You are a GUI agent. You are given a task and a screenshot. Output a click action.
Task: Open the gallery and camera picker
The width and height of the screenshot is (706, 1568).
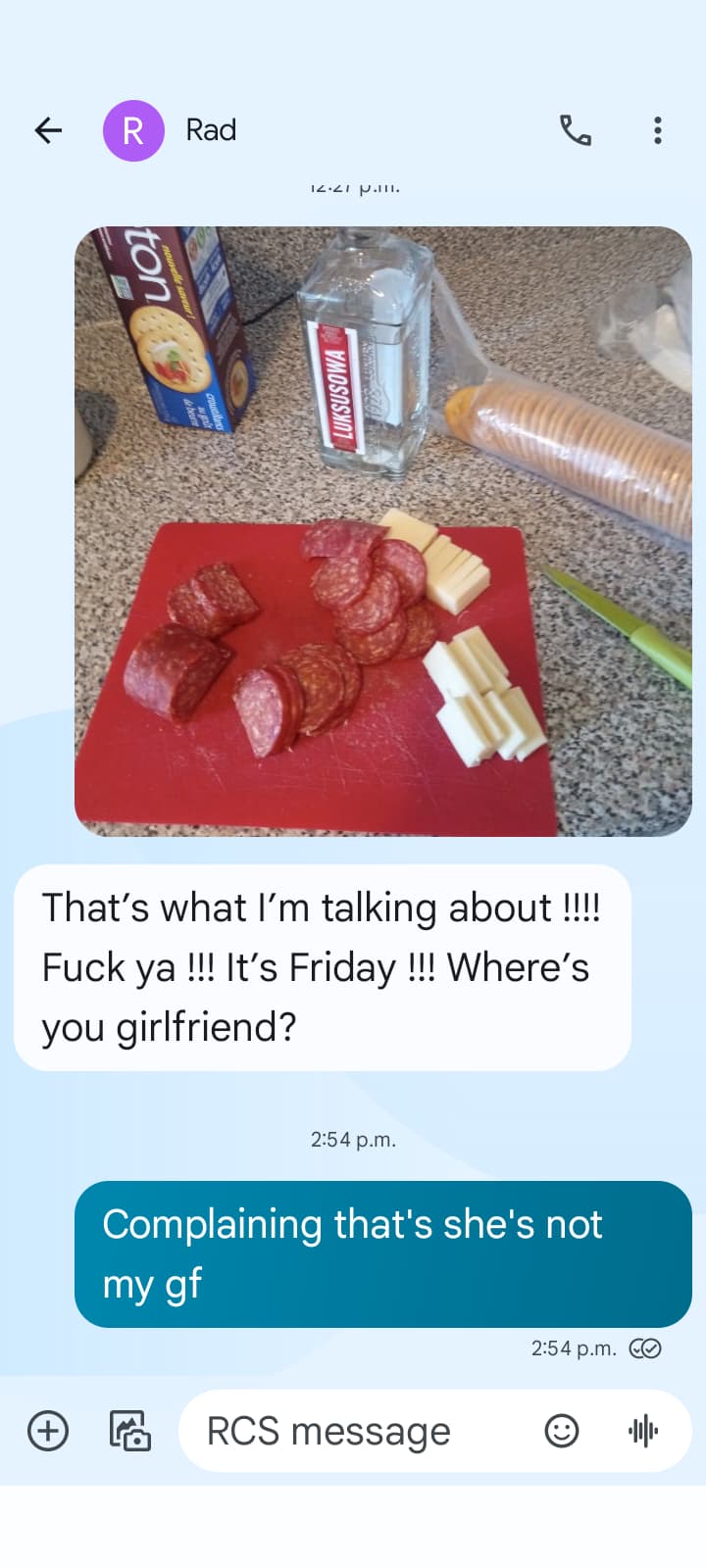[129, 1431]
